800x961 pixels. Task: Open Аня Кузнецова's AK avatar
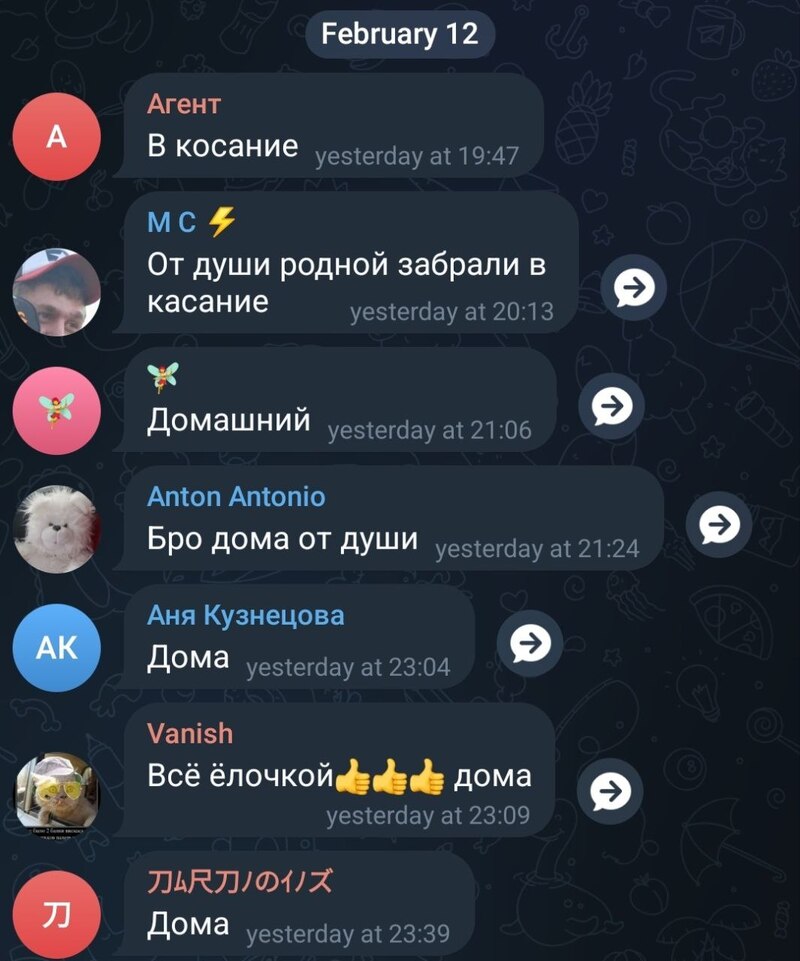(56, 648)
